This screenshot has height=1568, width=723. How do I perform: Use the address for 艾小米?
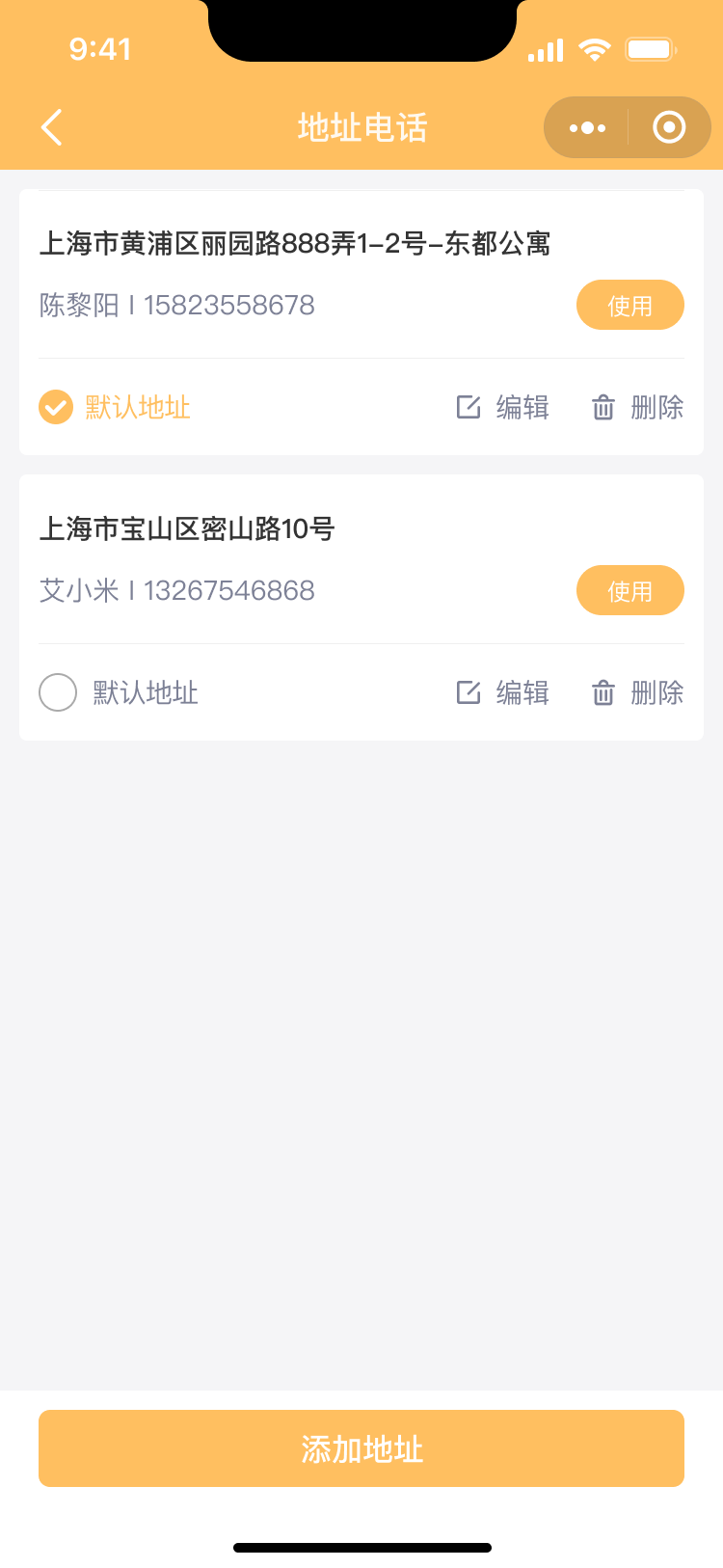629,591
